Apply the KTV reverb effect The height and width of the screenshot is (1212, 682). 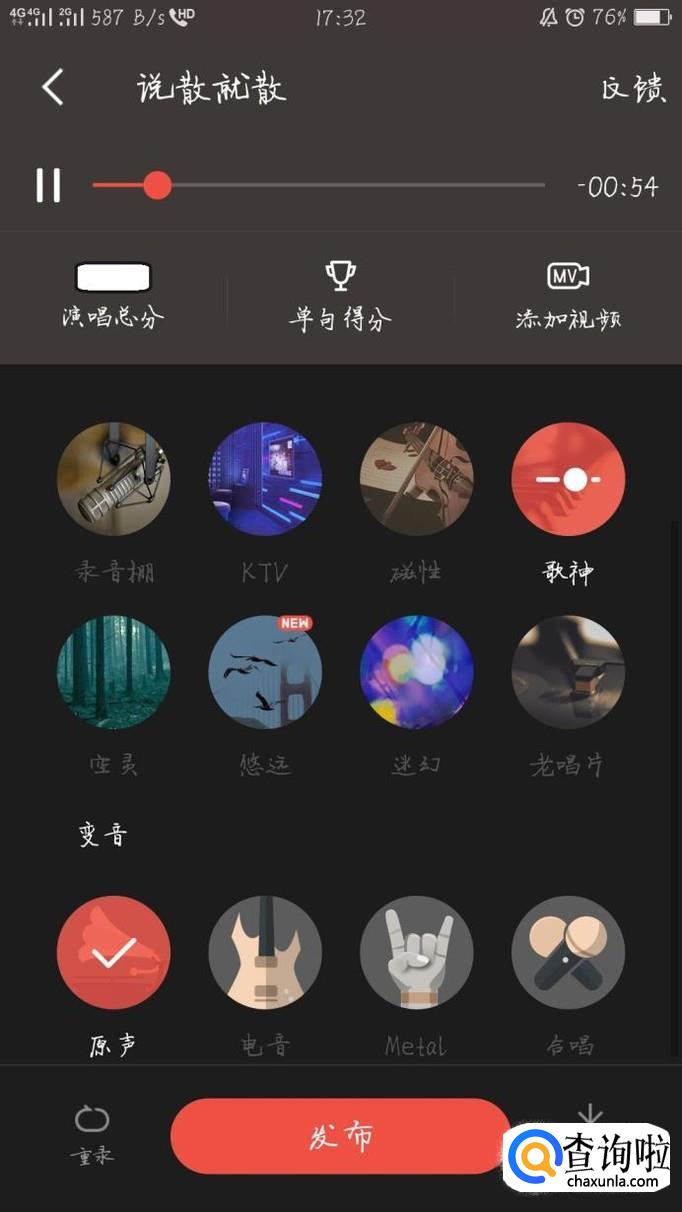[x=265, y=479]
